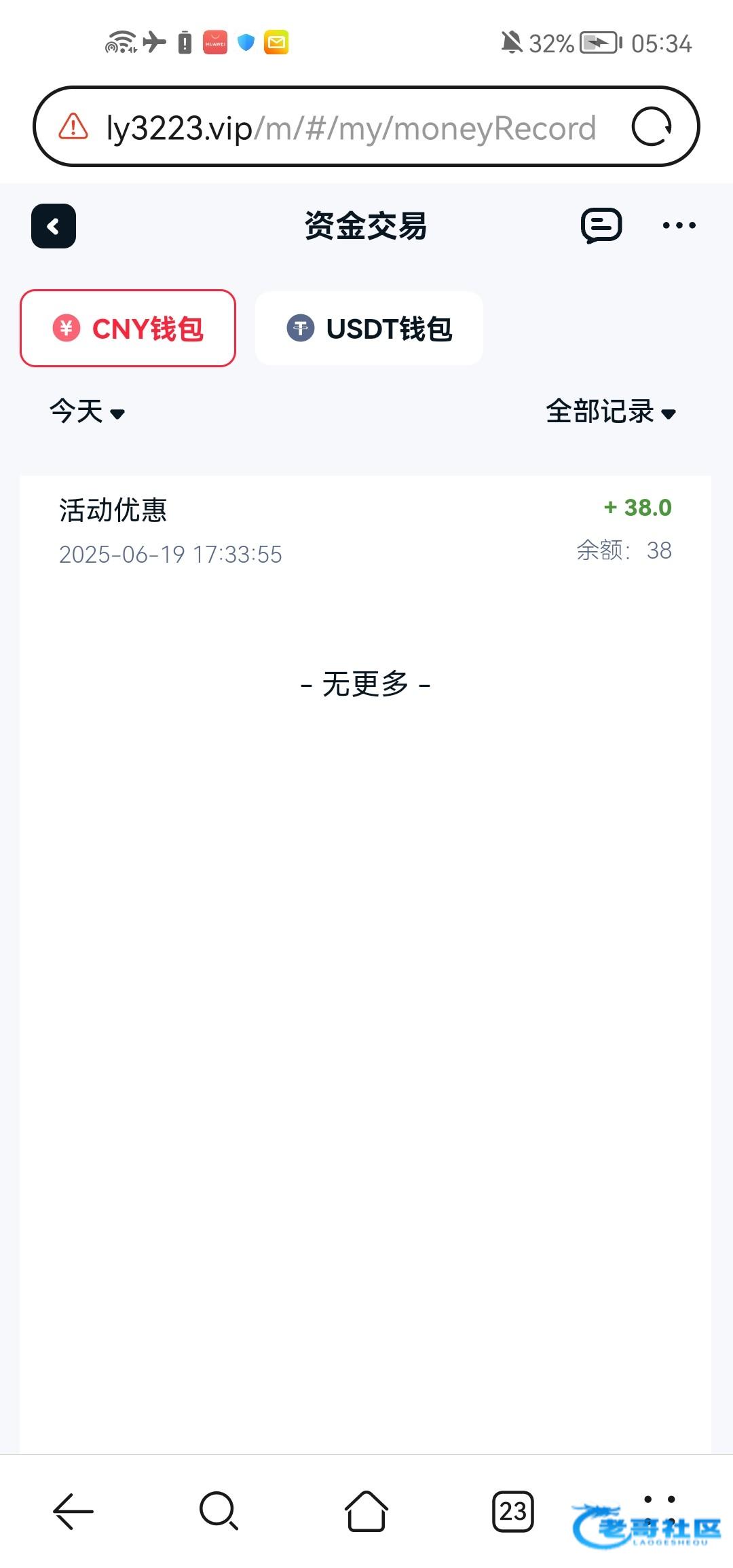This screenshot has height=1568, width=733.
Task: Expand the 今天 date filter dropdown
Action: (87, 411)
